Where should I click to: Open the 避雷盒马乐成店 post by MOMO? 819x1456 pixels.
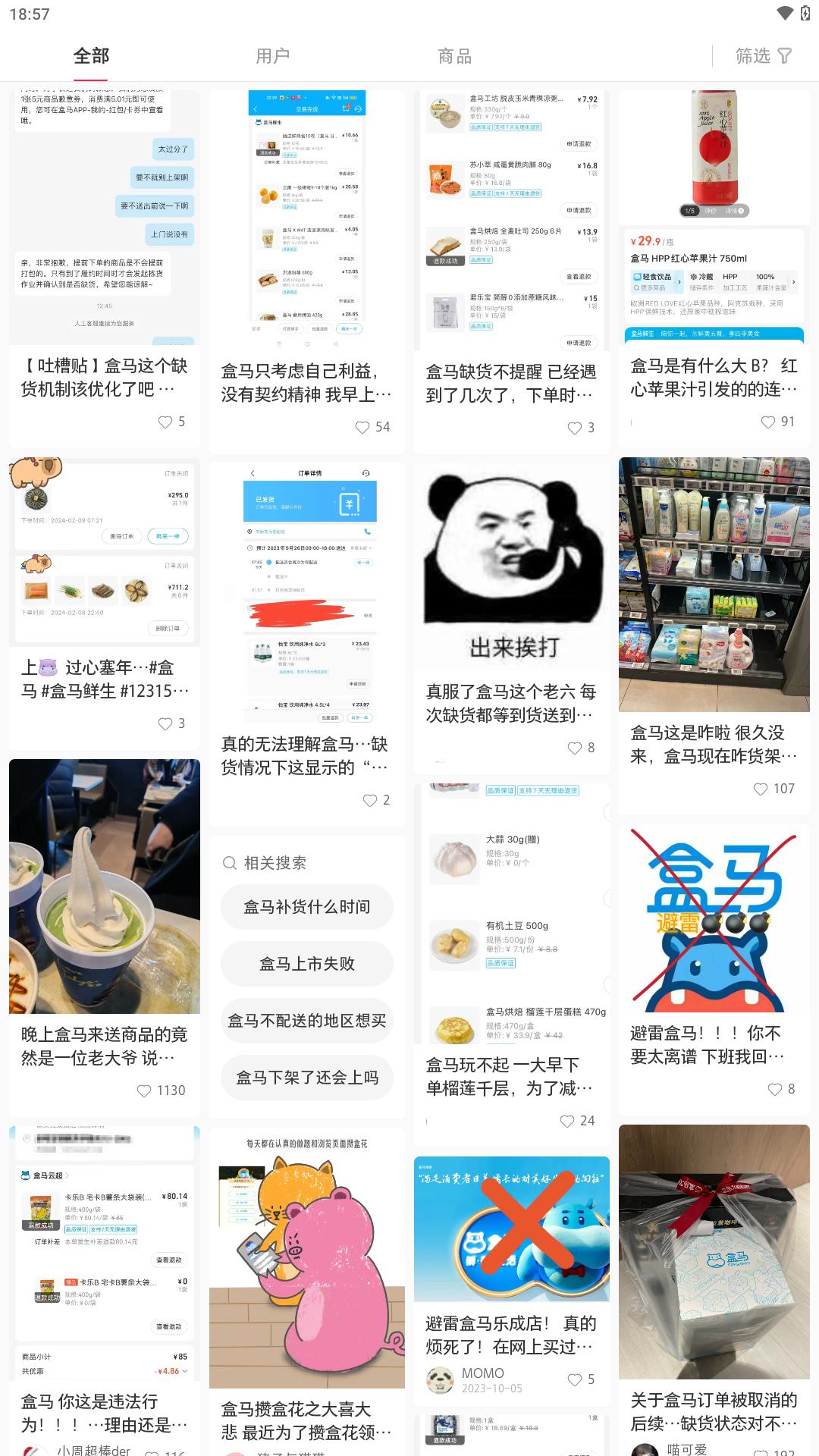click(511, 1335)
